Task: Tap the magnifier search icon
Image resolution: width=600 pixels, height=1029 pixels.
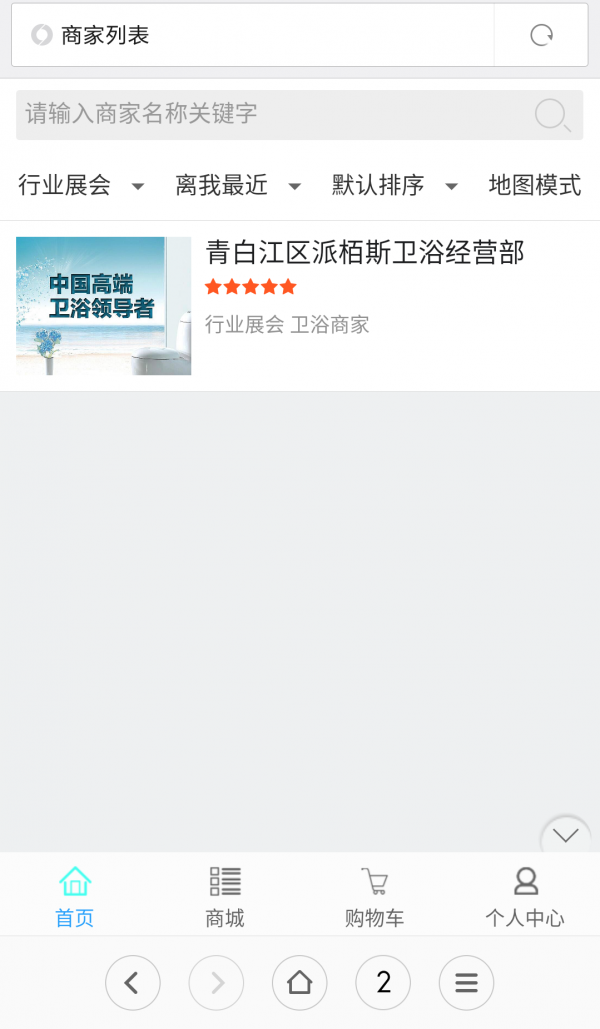Action: (552, 115)
